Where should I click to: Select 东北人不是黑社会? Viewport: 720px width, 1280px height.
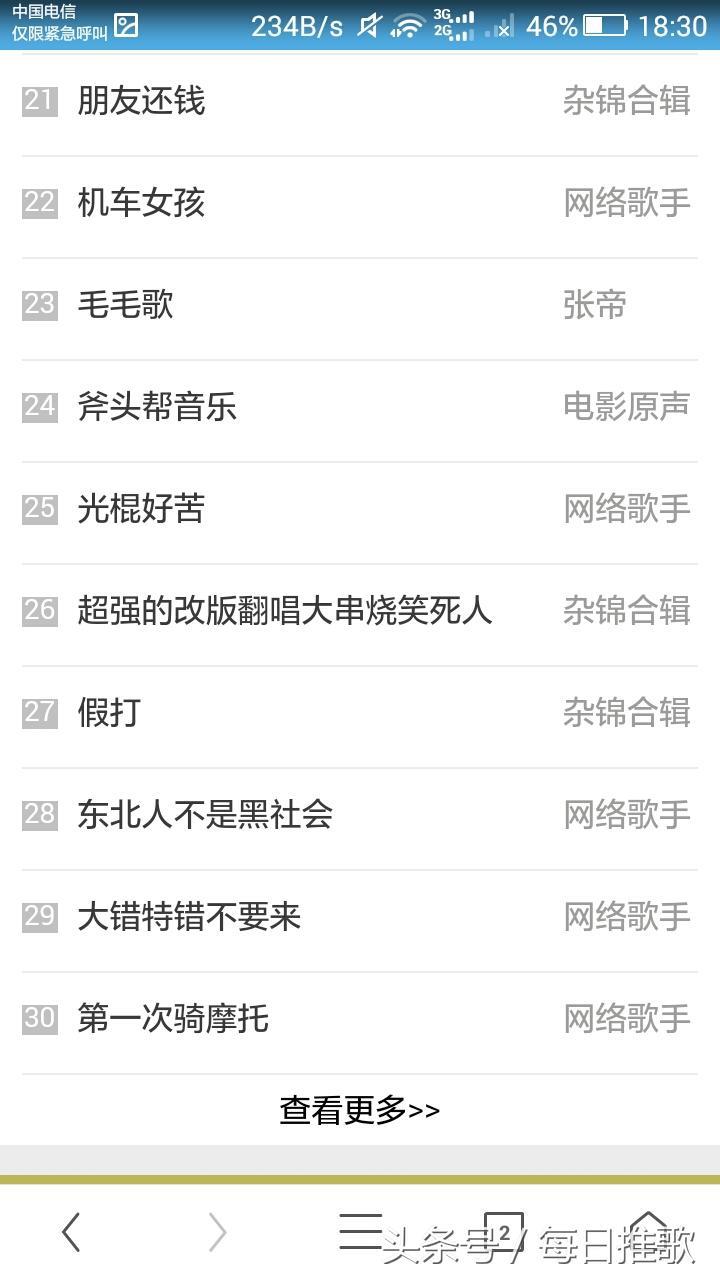tap(205, 814)
